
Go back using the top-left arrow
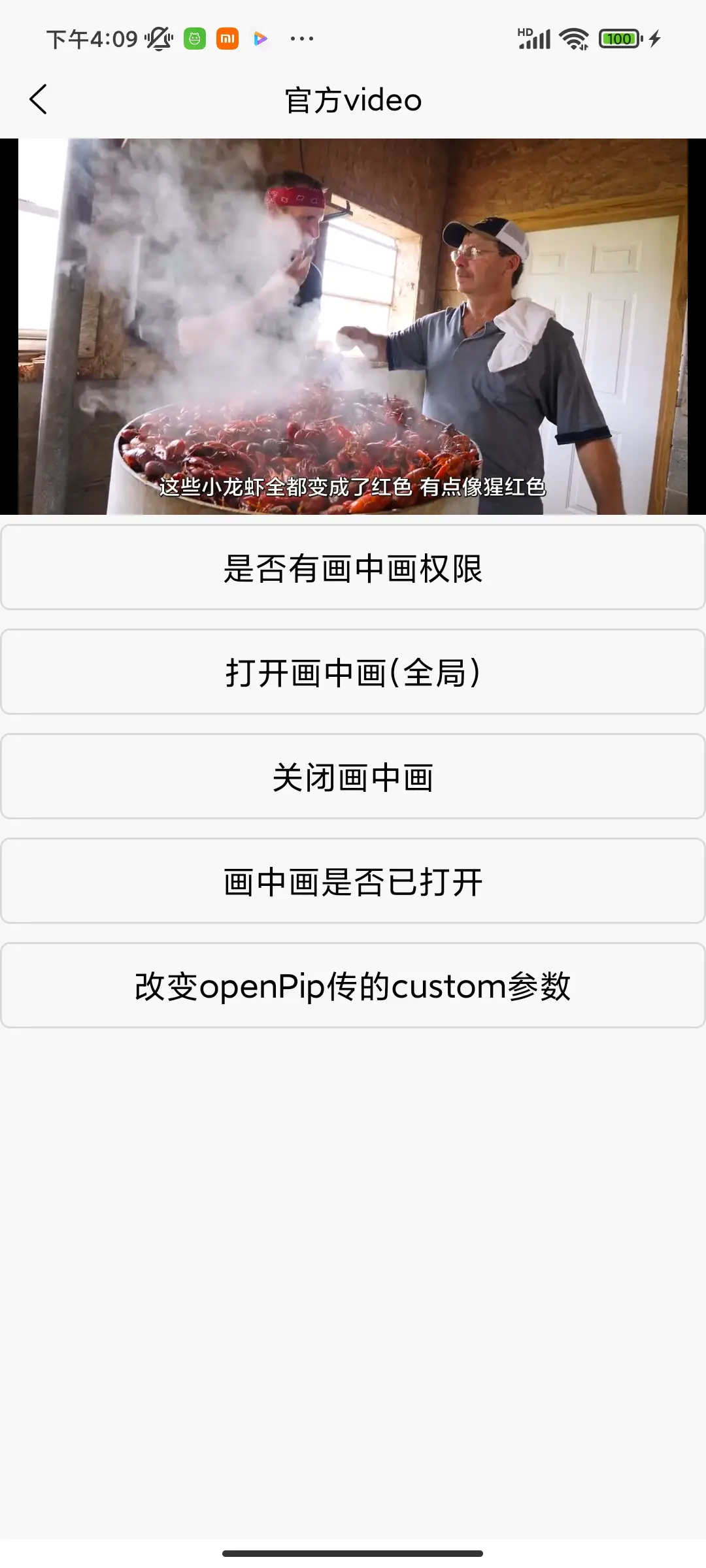39,100
